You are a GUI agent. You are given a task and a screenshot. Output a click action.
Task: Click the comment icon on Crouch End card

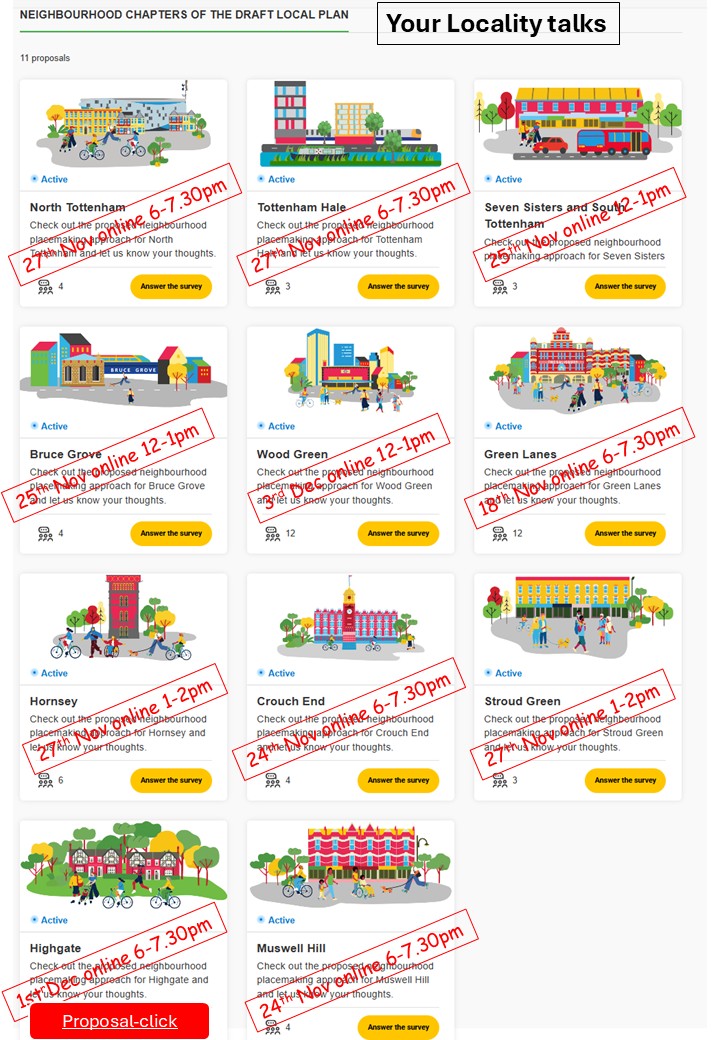point(270,781)
